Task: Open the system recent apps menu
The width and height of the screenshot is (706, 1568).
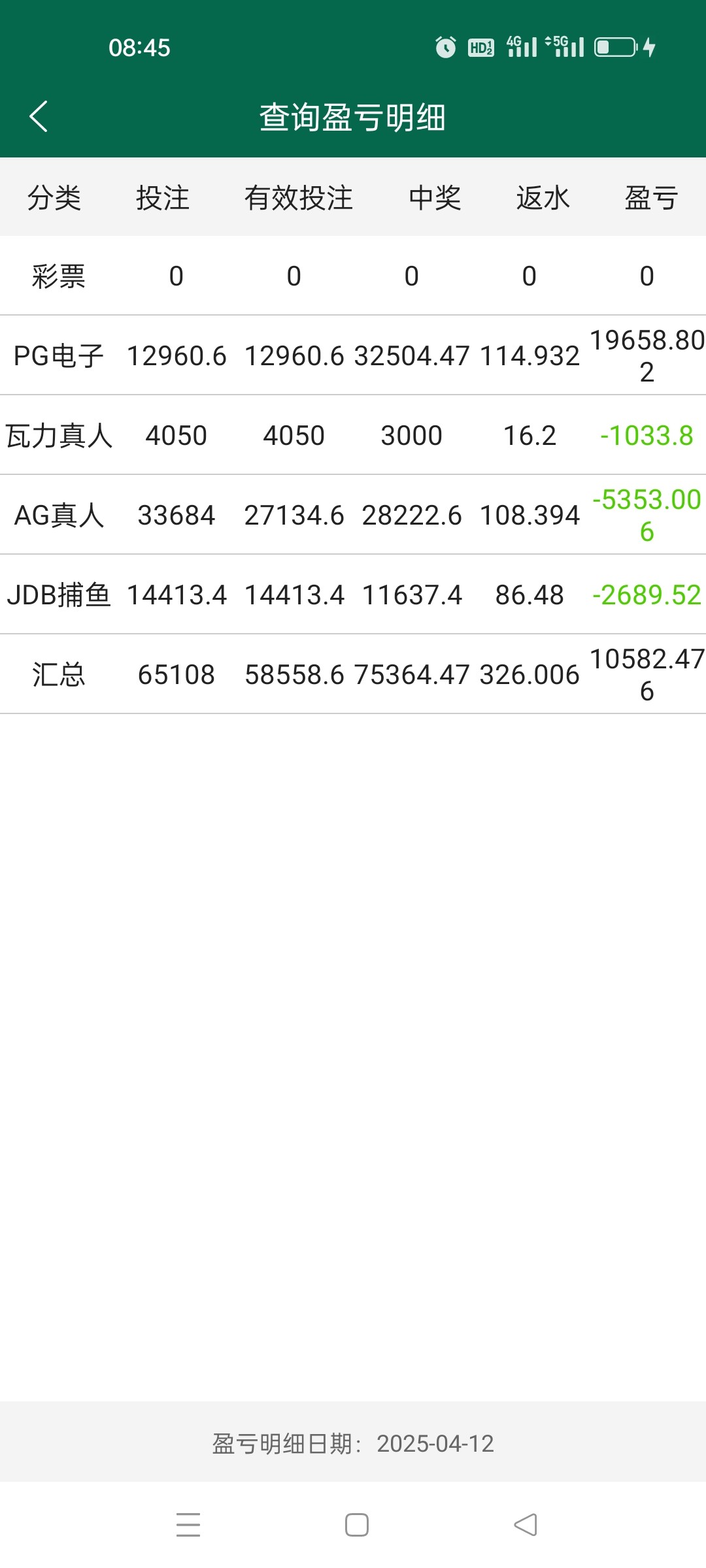Action: (x=188, y=1525)
